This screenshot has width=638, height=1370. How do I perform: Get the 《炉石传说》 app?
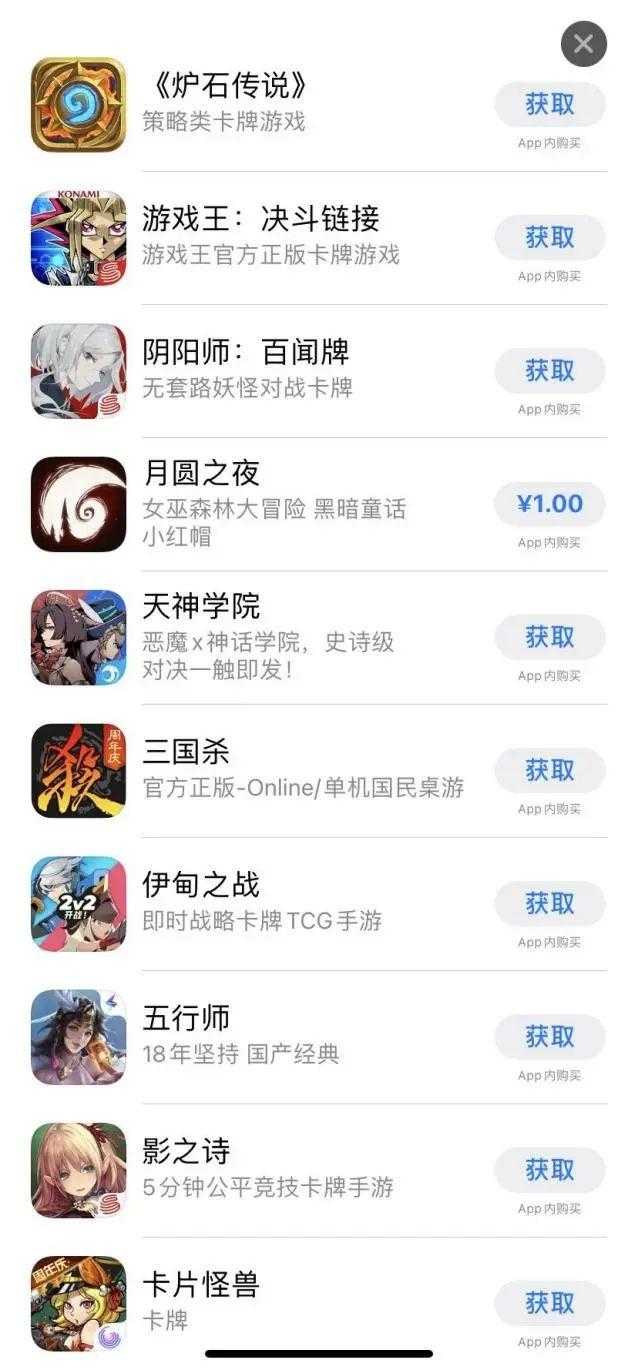(550, 105)
